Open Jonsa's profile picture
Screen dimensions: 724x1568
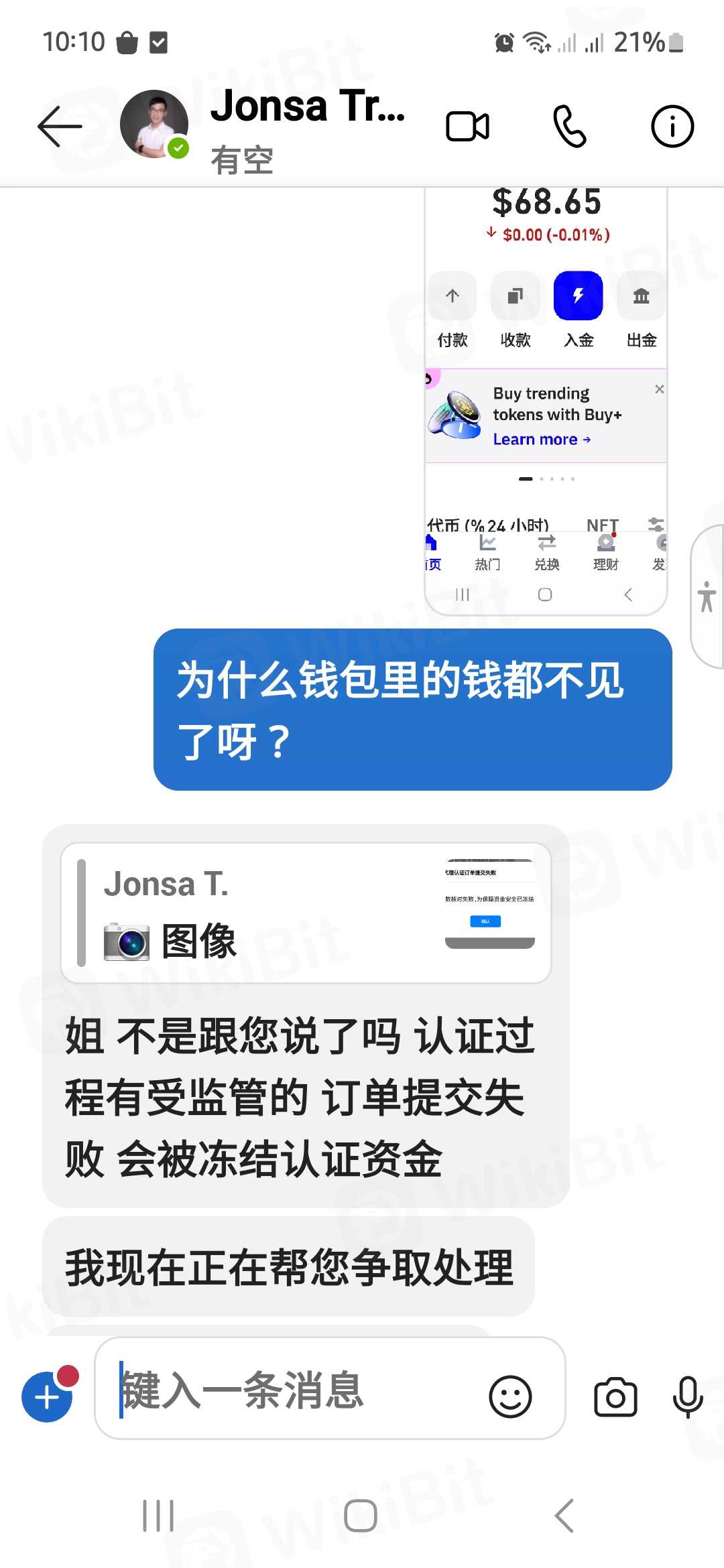(154, 125)
